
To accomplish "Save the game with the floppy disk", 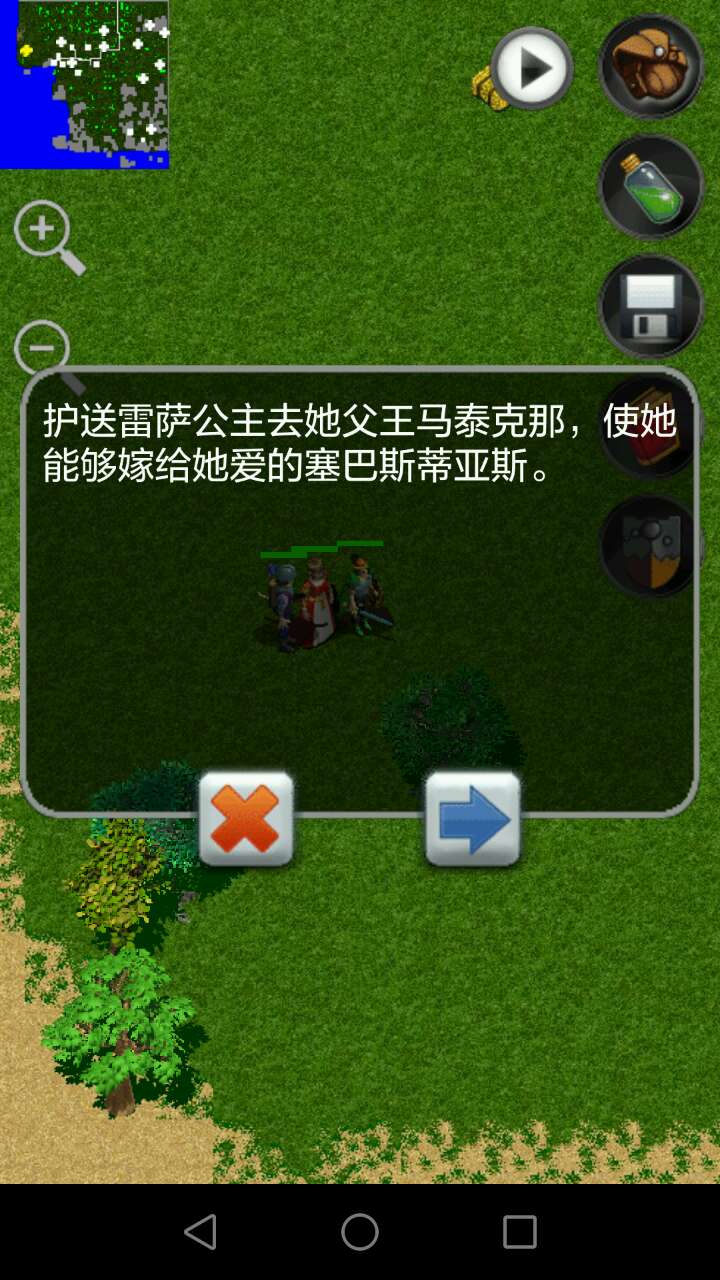I will [x=651, y=306].
